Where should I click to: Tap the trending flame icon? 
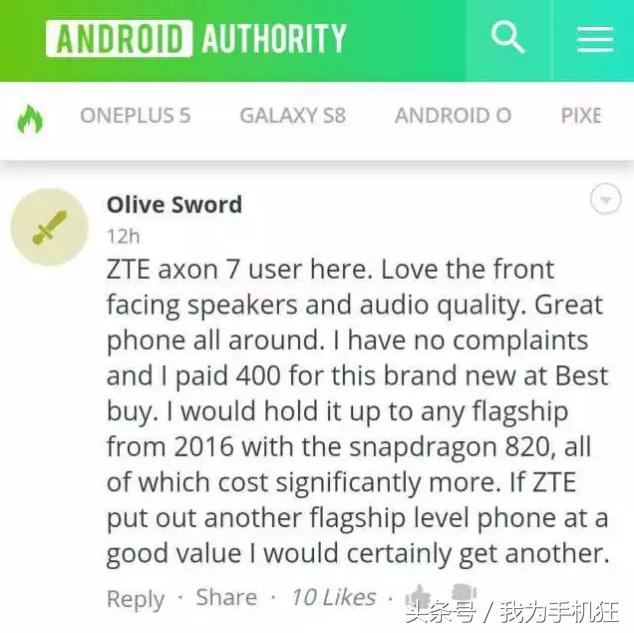[x=30, y=120]
